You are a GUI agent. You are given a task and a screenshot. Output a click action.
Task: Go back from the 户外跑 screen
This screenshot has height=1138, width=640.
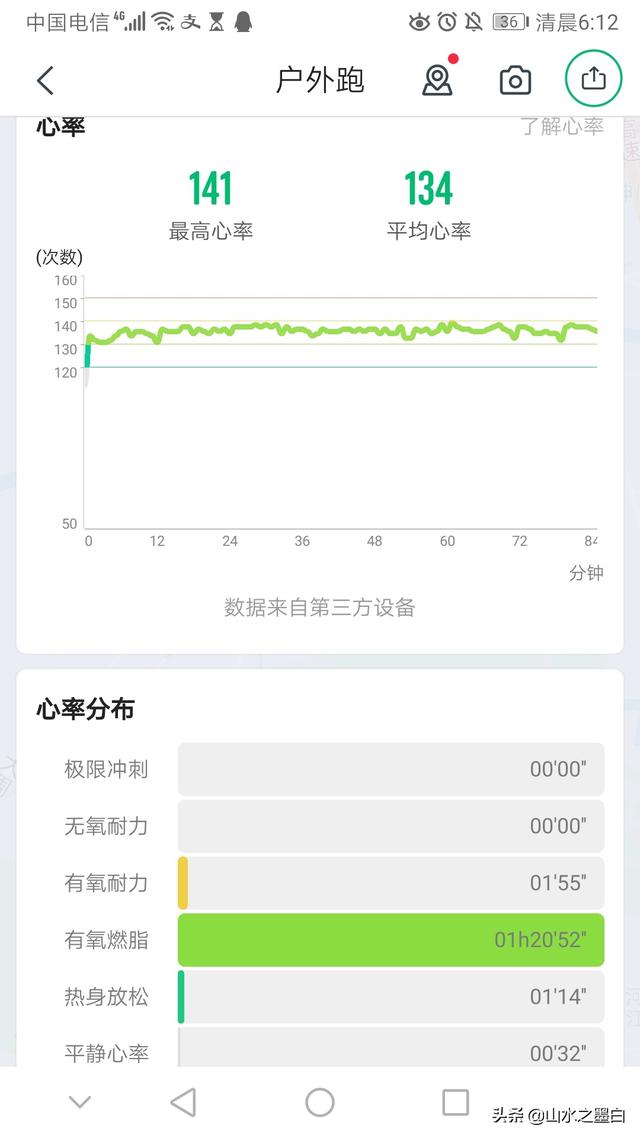coord(45,81)
